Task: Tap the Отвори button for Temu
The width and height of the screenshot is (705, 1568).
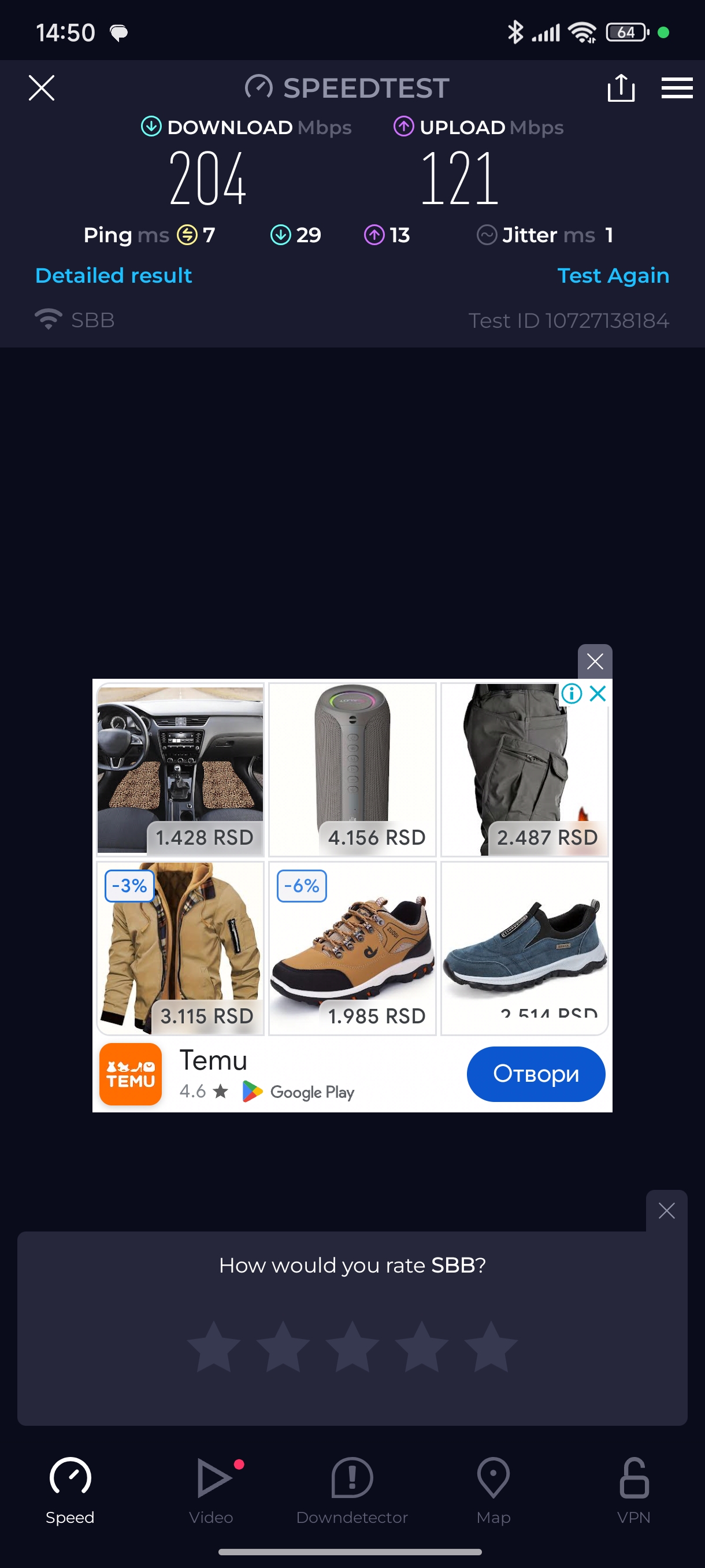Action: tap(535, 1074)
